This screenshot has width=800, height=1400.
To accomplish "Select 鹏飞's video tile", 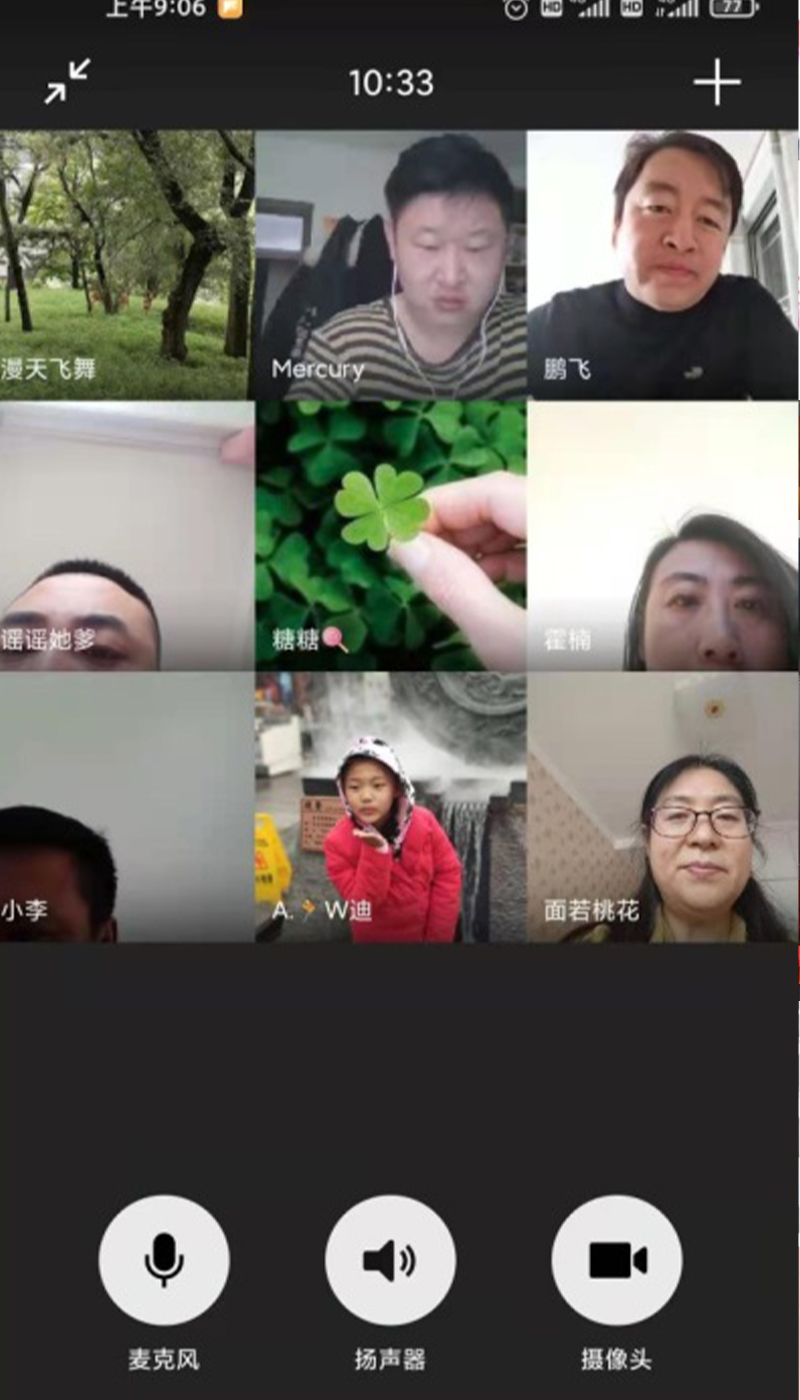I will point(662,265).
